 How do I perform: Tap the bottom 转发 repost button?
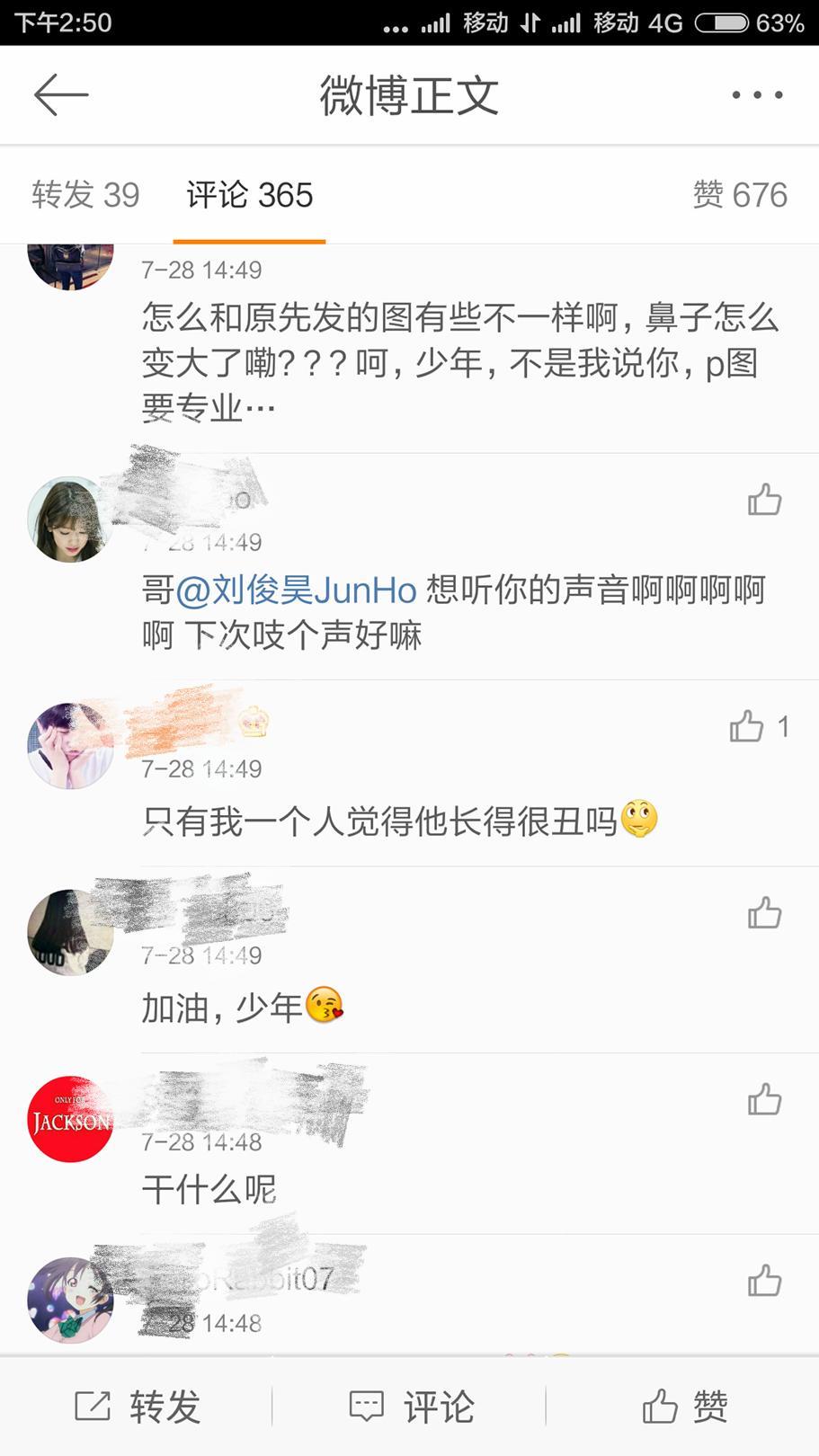click(x=138, y=1407)
